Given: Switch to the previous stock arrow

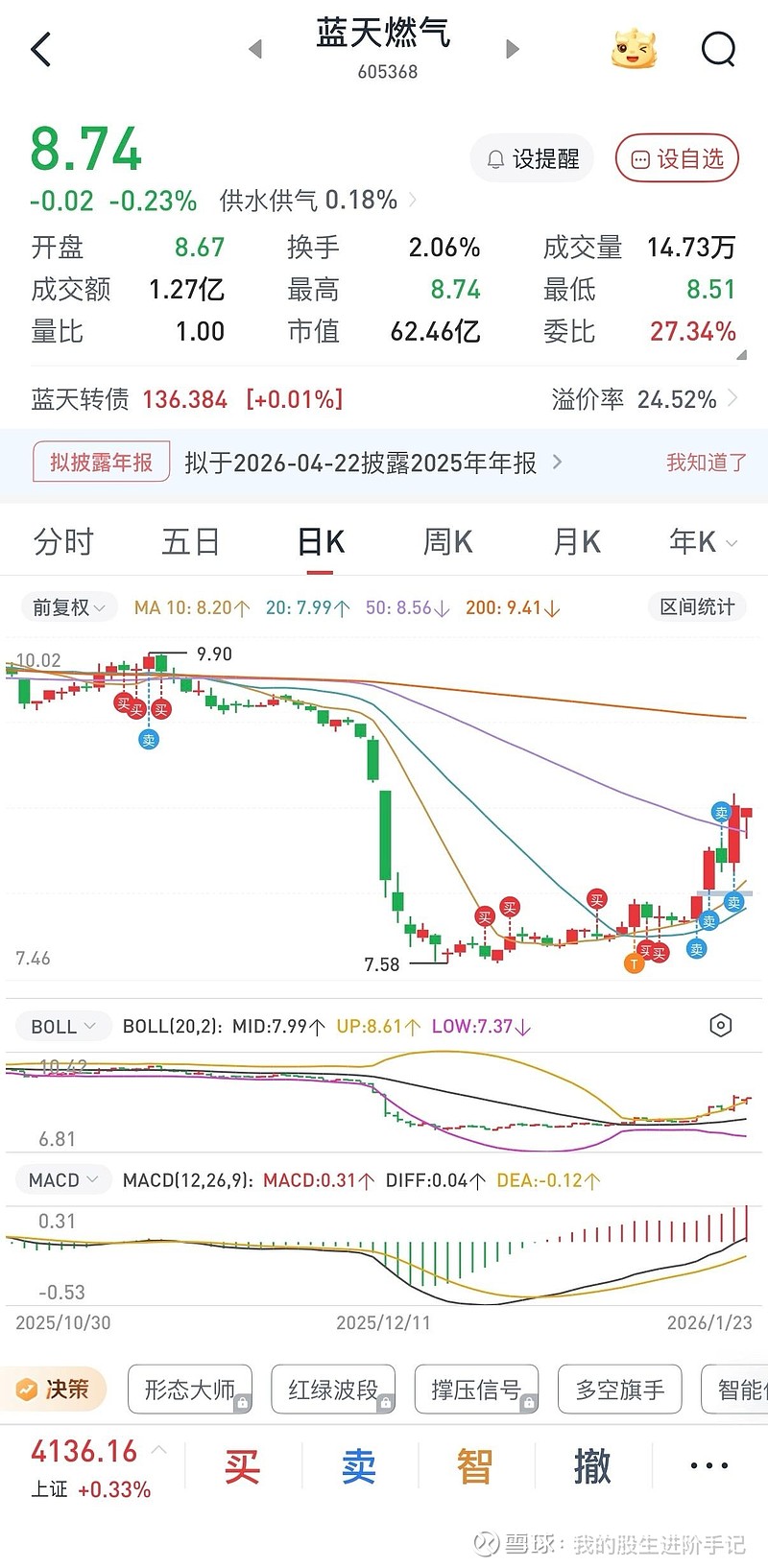Looking at the screenshot, I should click(x=255, y=49).
